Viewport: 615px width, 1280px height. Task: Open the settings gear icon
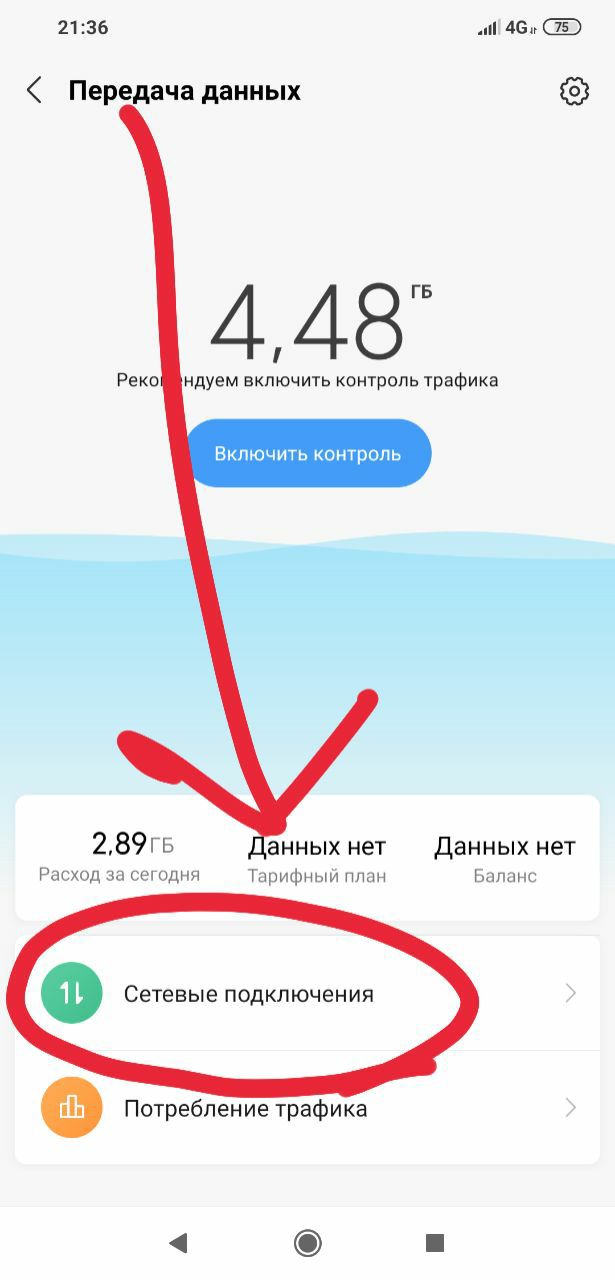tap(574, 91)
